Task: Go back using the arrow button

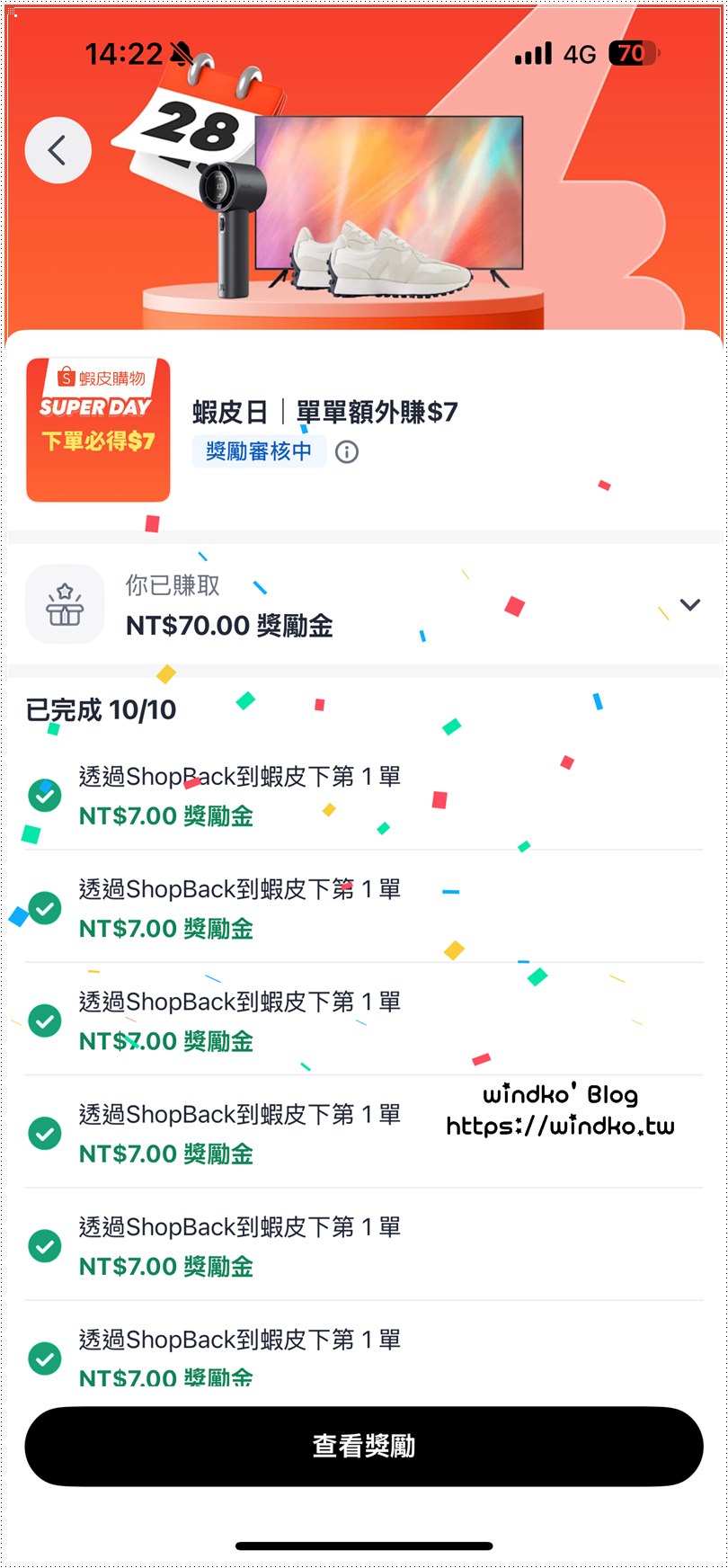Action: [58, 150]
